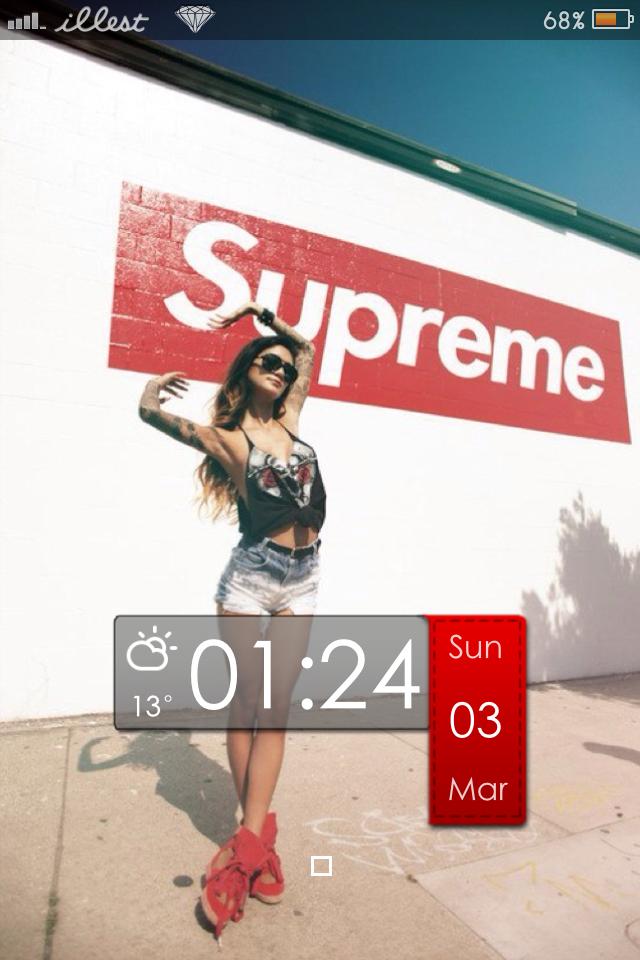Tap the 01:24 clock widget
The height and width of the screenshot is (960, 640).
tap(305, 675)
